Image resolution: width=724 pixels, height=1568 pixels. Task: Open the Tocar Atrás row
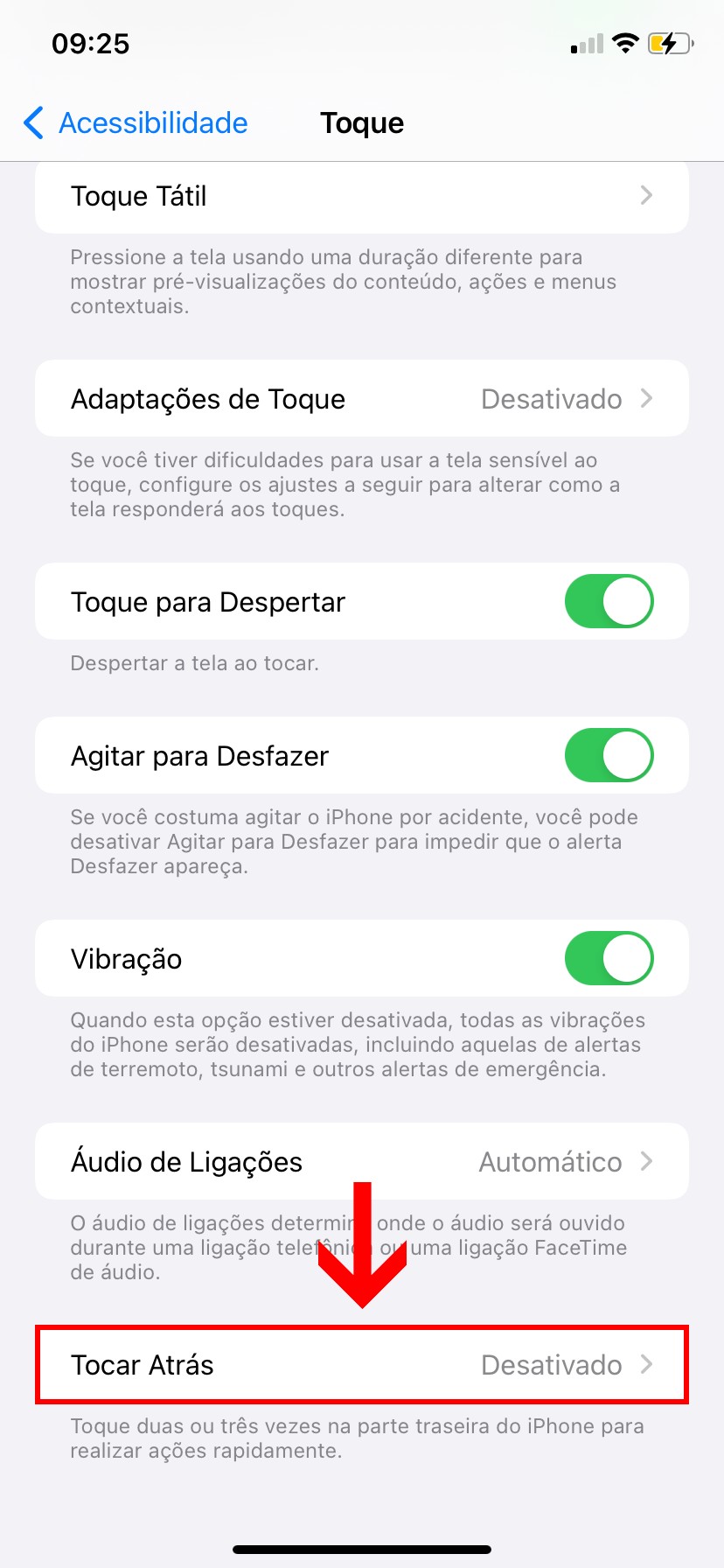click(x=361, y=1365)
